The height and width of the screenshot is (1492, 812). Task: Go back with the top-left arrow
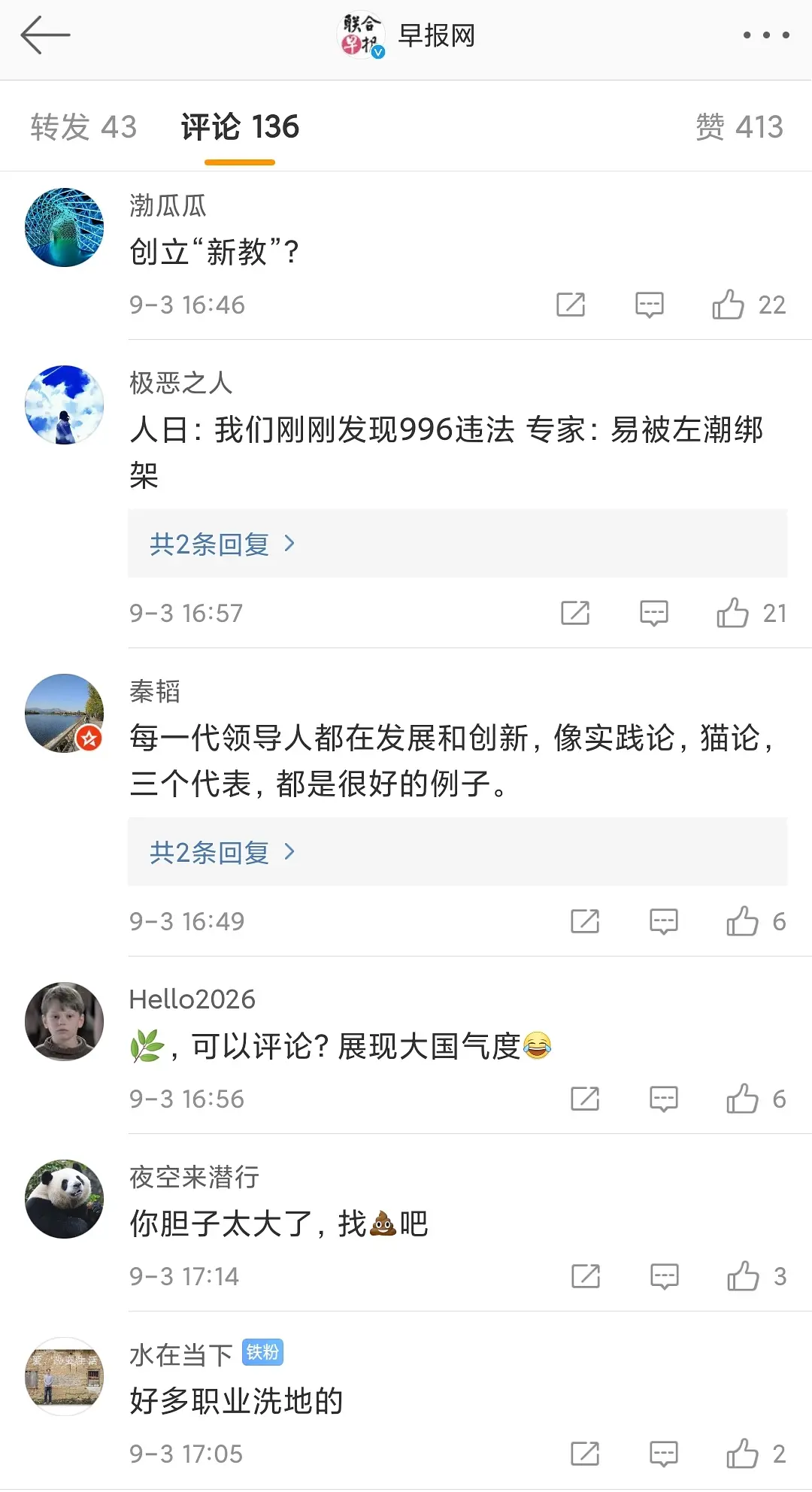(x=45, y=35)
